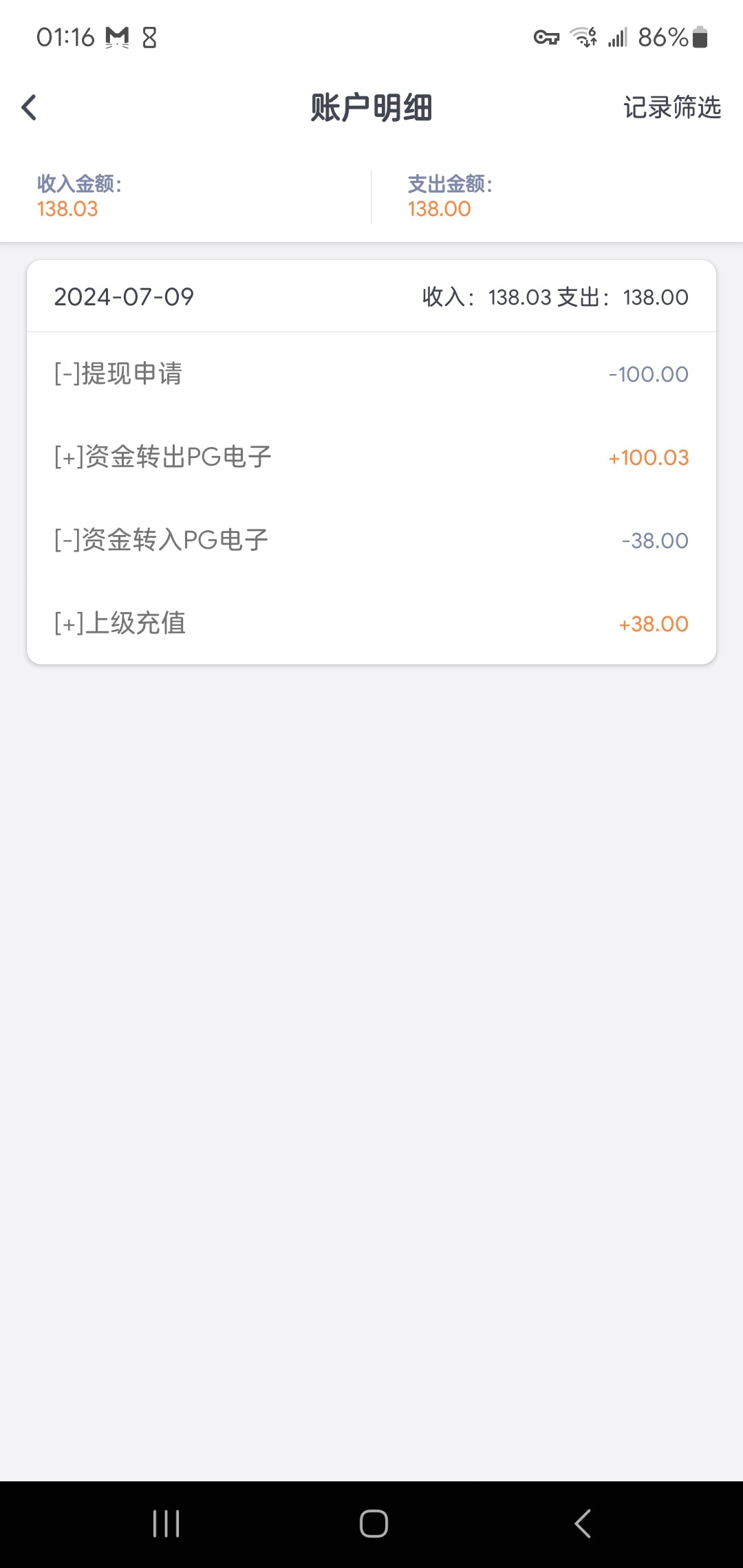Screen dimensions: 743x1568
Task: Select the 资金转入PG电子 entry
Action: (371, 541)
